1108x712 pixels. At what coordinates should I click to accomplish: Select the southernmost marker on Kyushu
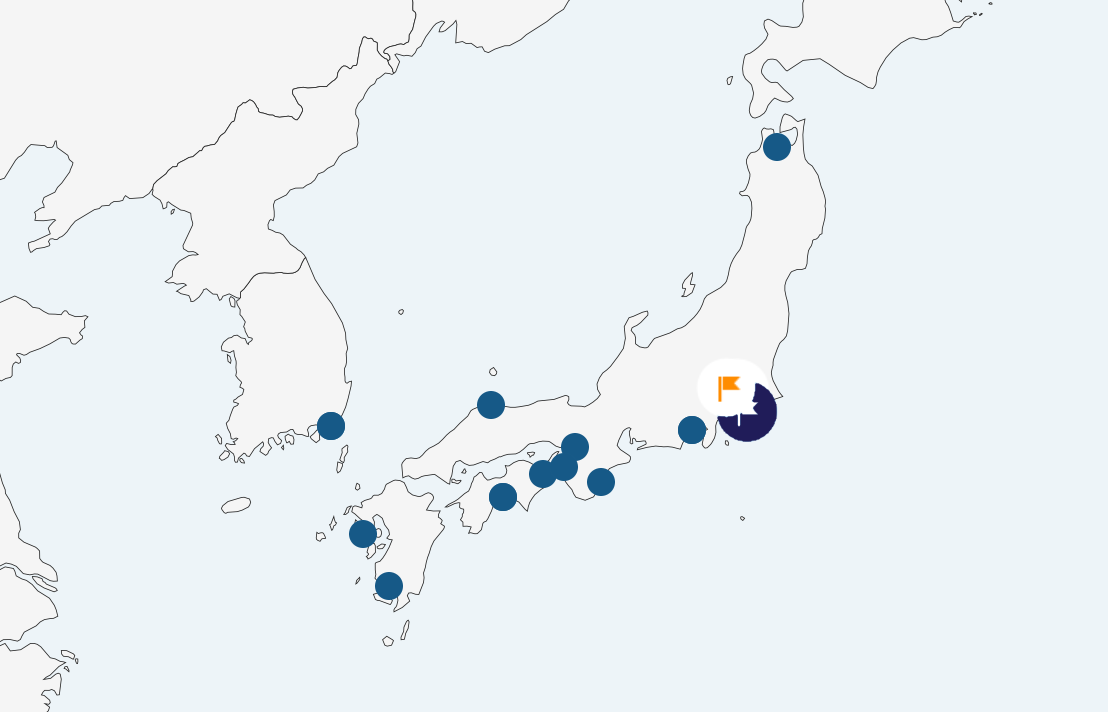[389, 586]
